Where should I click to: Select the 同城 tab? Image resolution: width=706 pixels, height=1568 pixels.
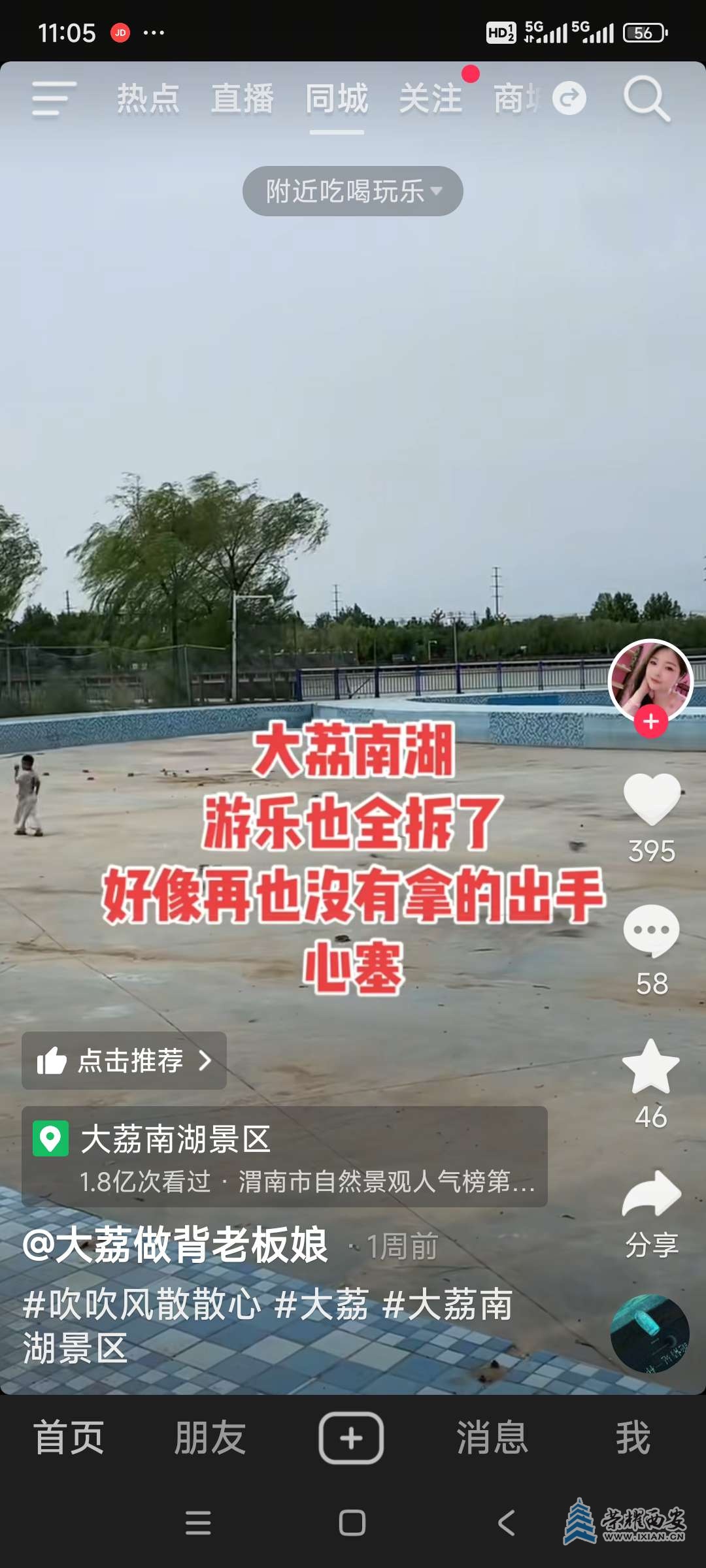[x=337, y=99]
